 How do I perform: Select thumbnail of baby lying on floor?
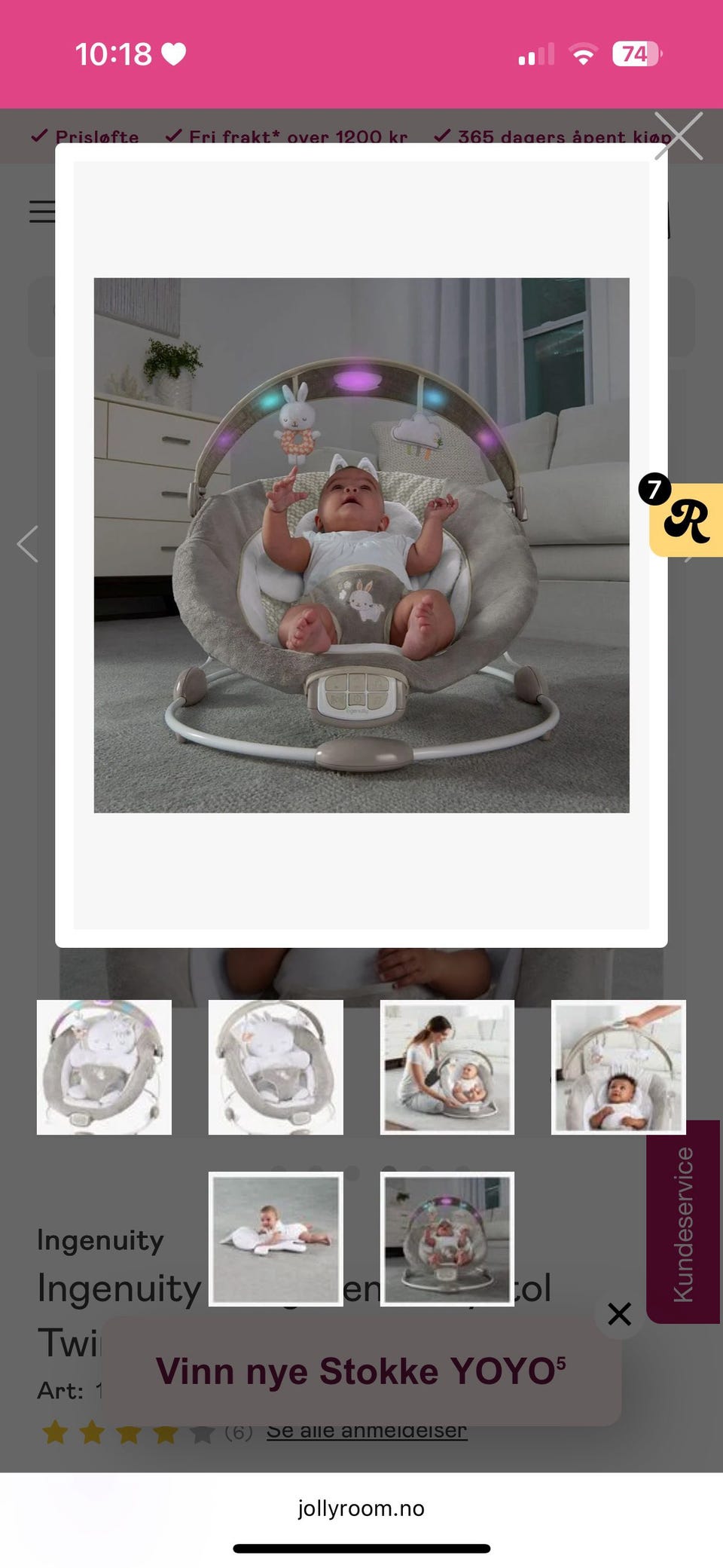pyautogui.click(x=276, y=1239)
